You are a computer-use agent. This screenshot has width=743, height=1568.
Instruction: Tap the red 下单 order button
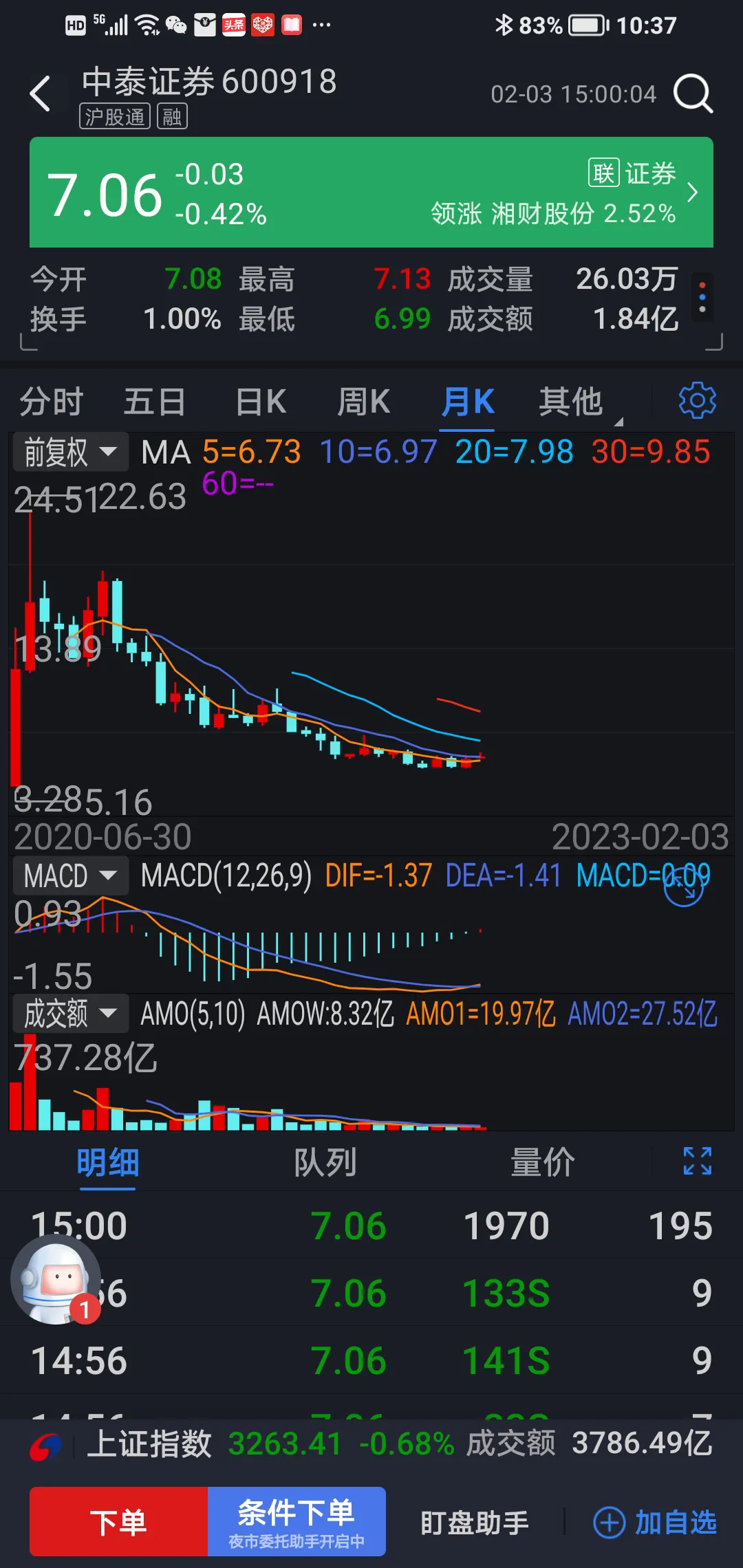(118, 1521)
